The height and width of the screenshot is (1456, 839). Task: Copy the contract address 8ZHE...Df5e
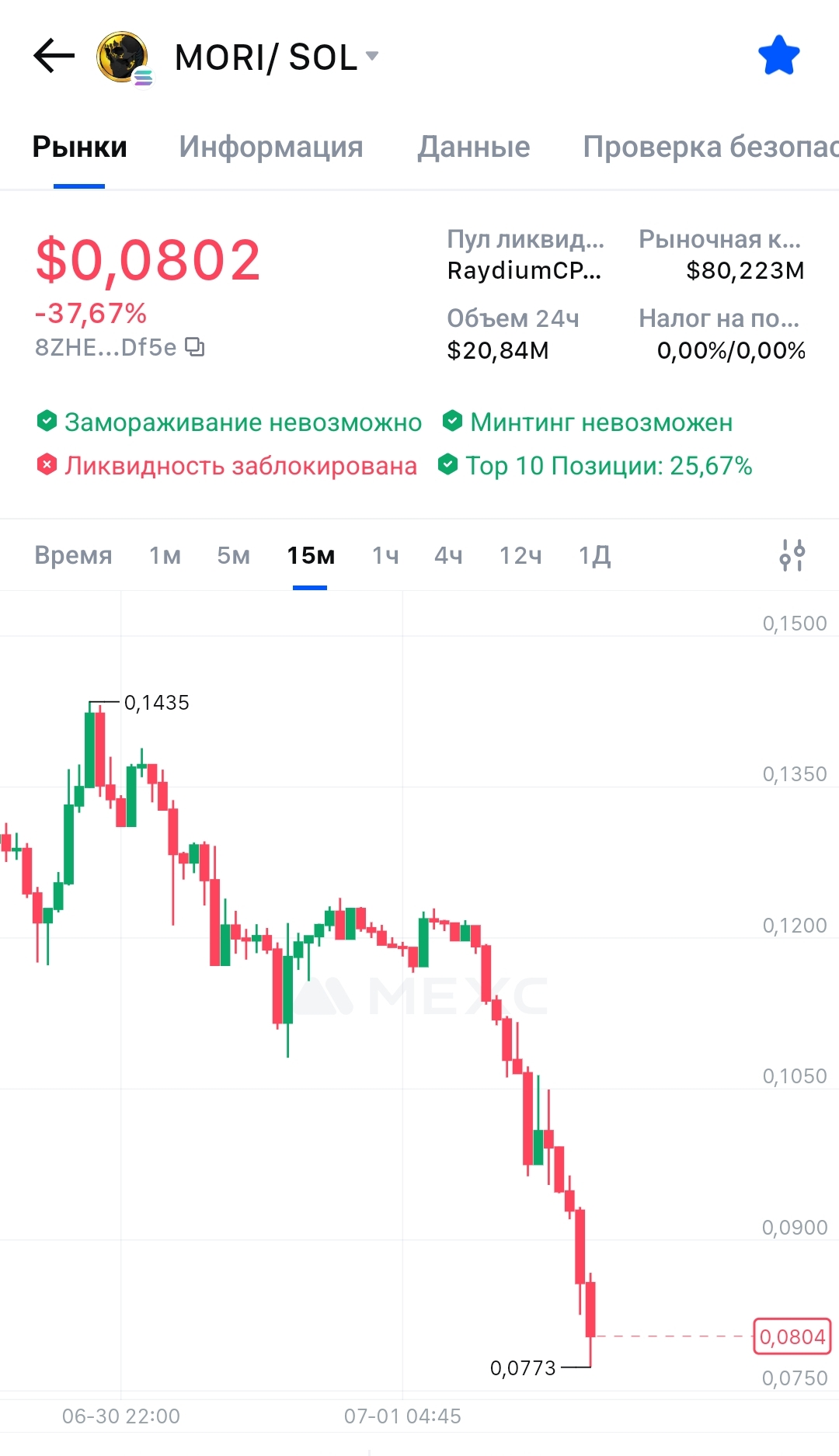pos(194,347)
